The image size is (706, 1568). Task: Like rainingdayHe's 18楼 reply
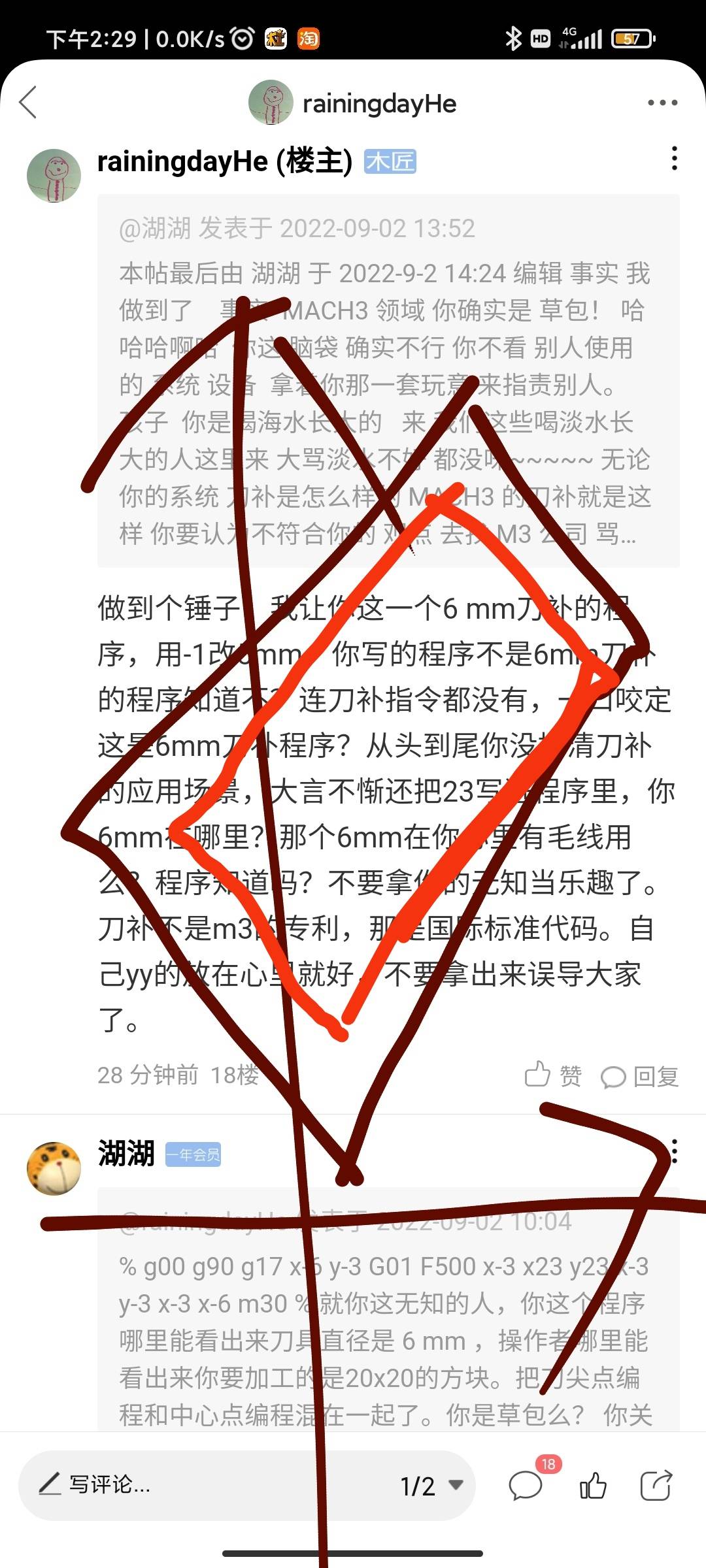[x=553, y=1075]
